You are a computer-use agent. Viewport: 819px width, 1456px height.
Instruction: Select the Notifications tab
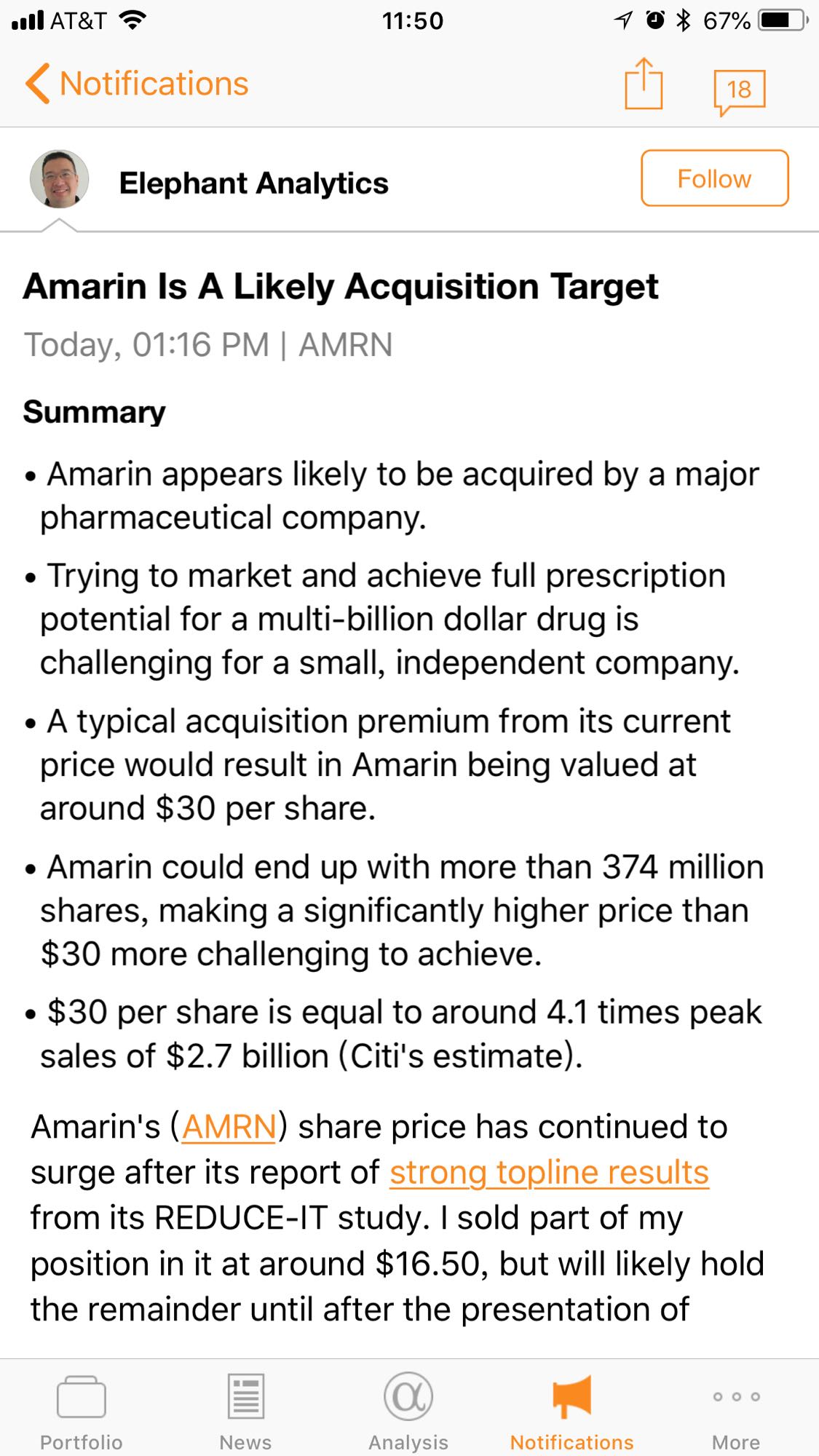571,1412
